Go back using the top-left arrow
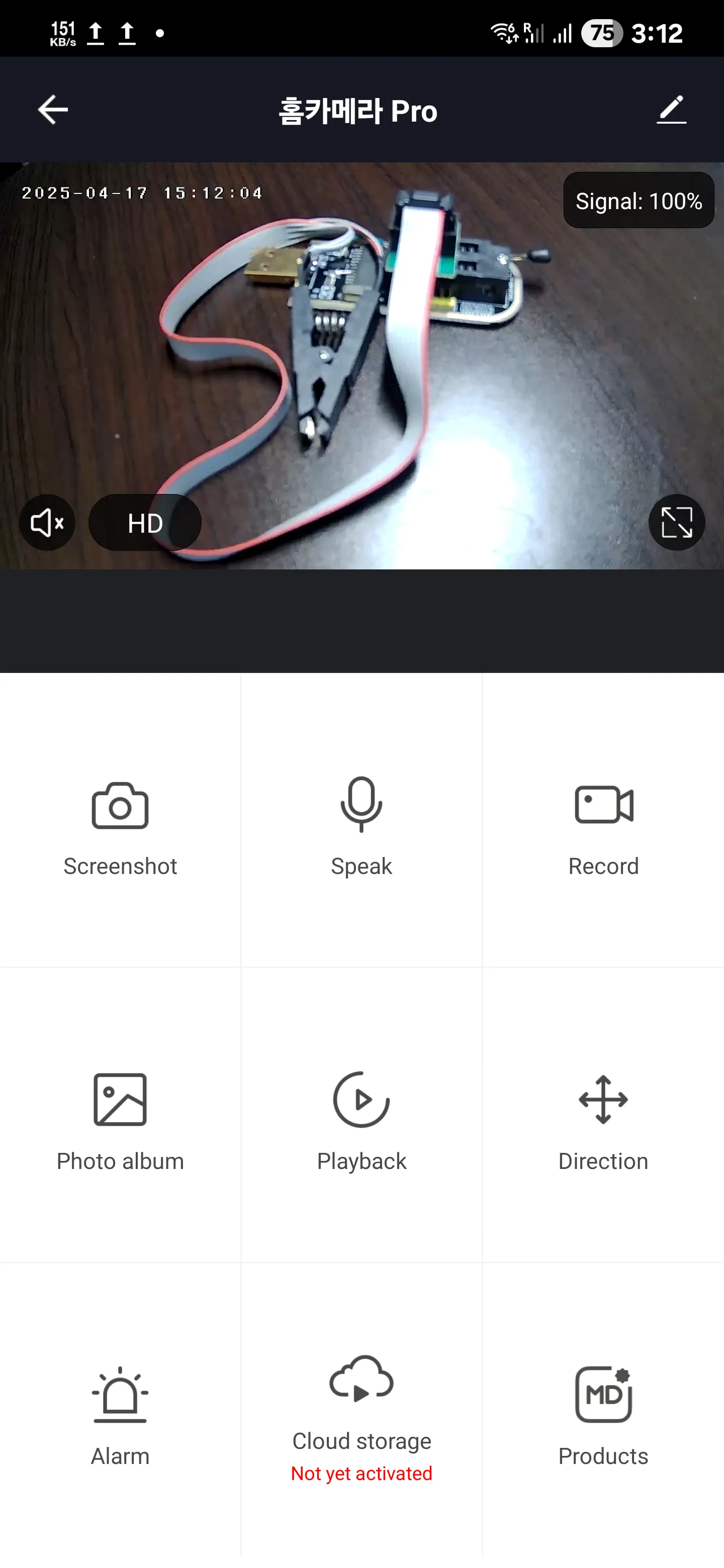Image resolution: width=724 pixels, height=1568 pixels. click(x=52, y=110)
